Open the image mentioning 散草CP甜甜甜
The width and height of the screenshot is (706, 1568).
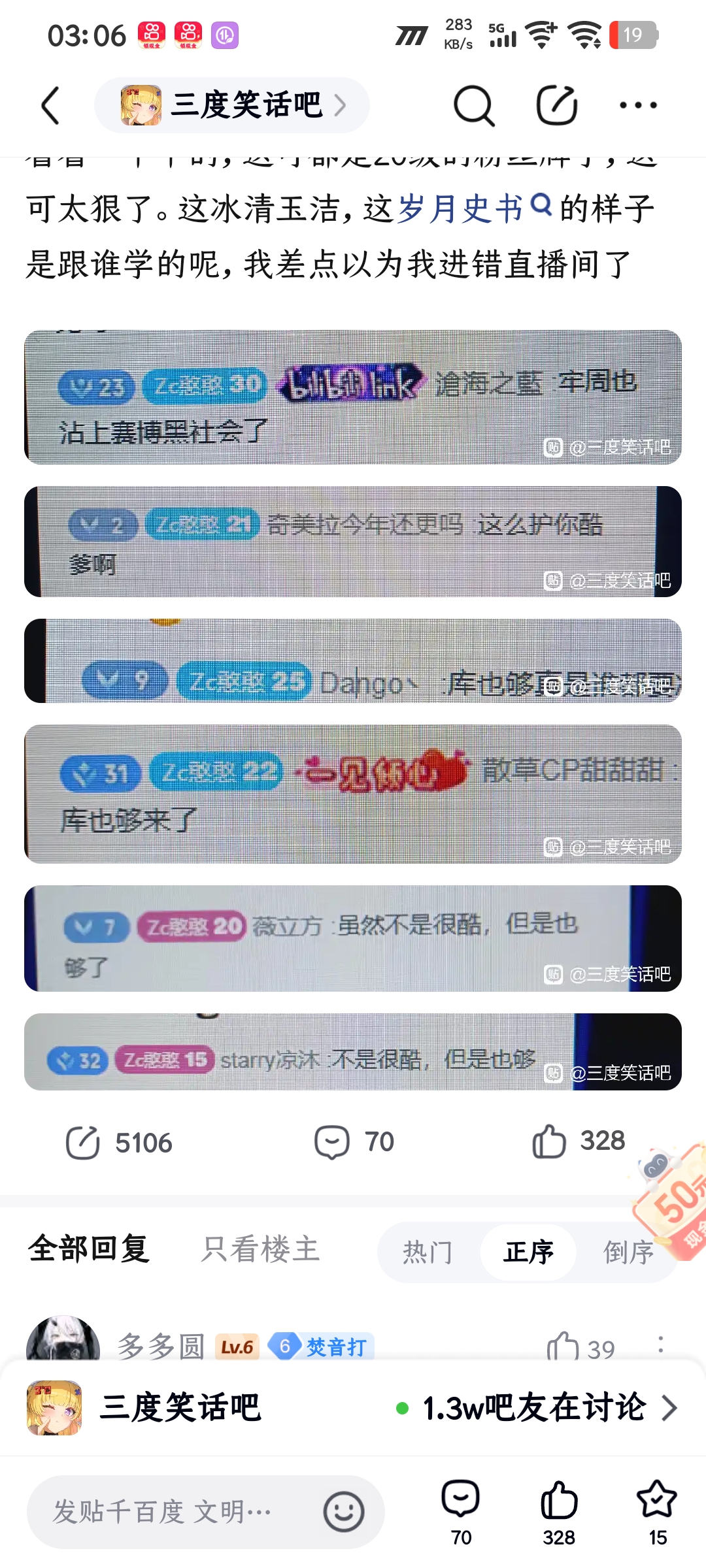pyautogui.click(x=353, y=794)
